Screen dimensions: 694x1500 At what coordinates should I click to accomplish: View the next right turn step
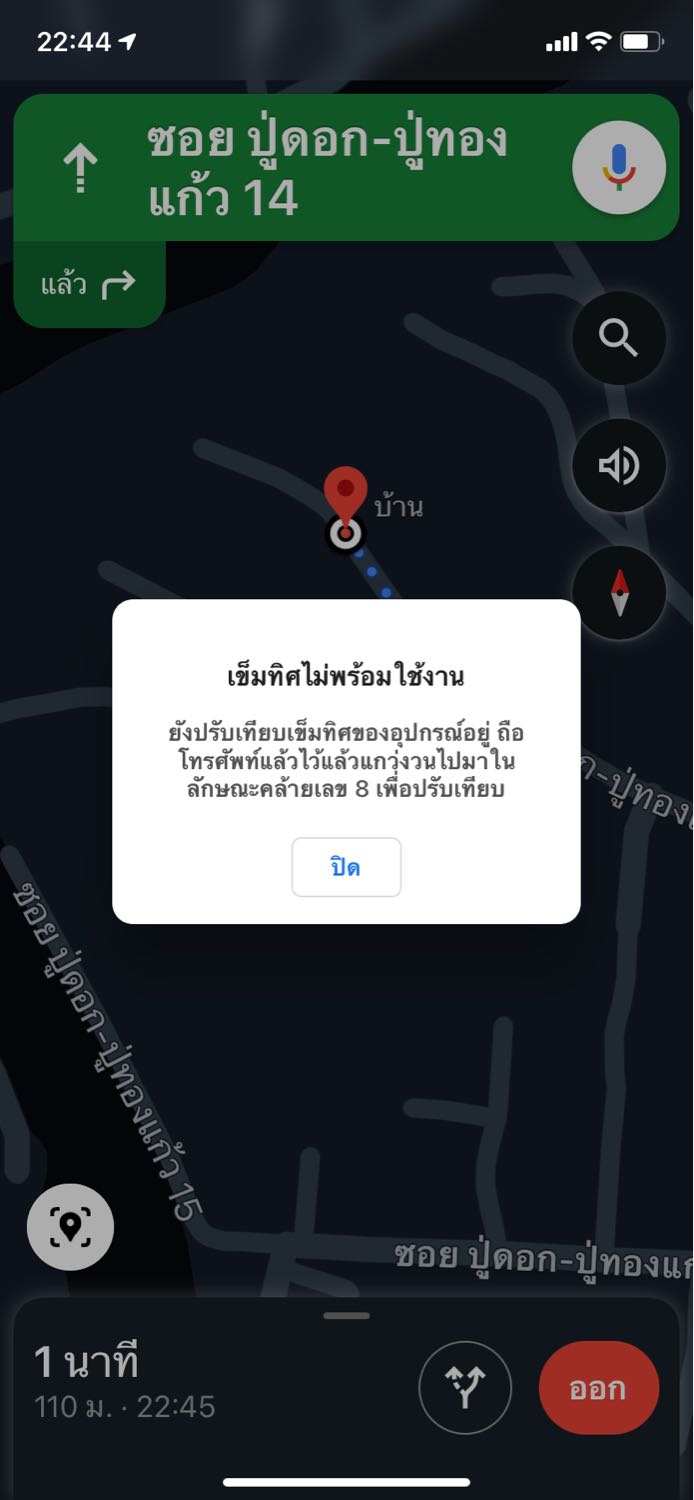pyautogui.click(x=89, y=285)
